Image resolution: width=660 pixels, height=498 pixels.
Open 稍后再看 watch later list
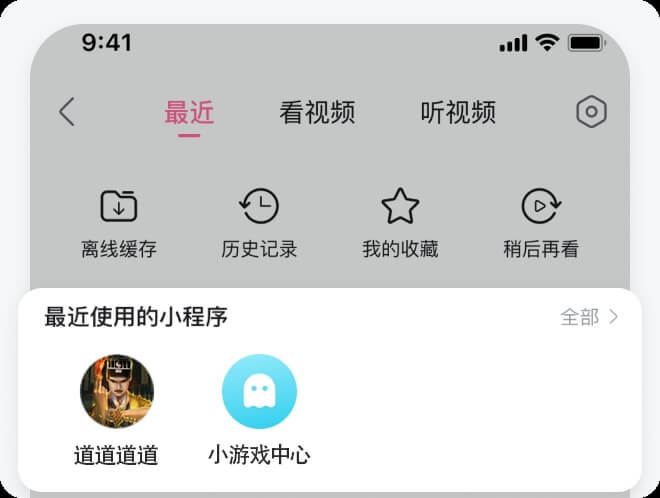[x=541, y=221]
